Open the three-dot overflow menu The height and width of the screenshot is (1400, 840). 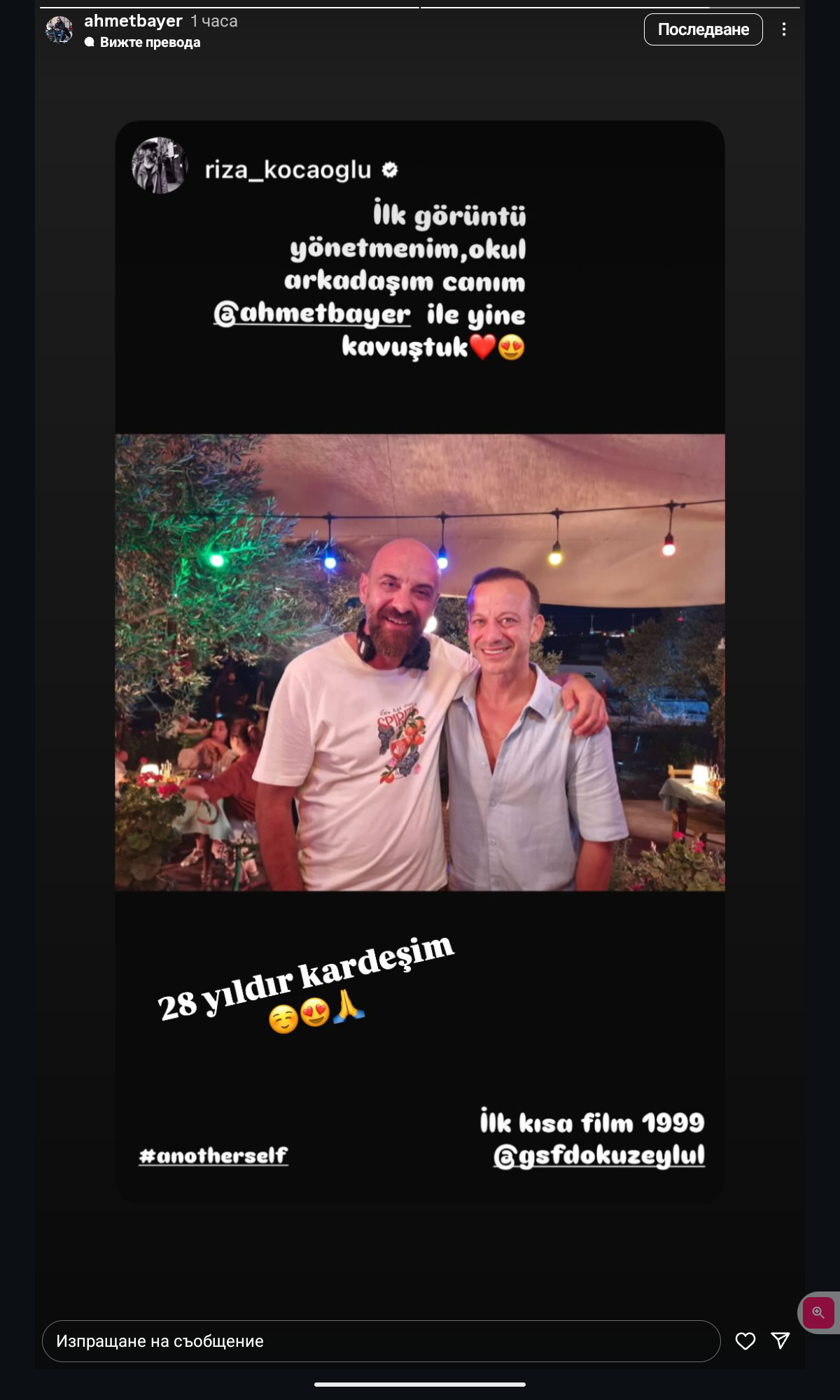point(783,29)
